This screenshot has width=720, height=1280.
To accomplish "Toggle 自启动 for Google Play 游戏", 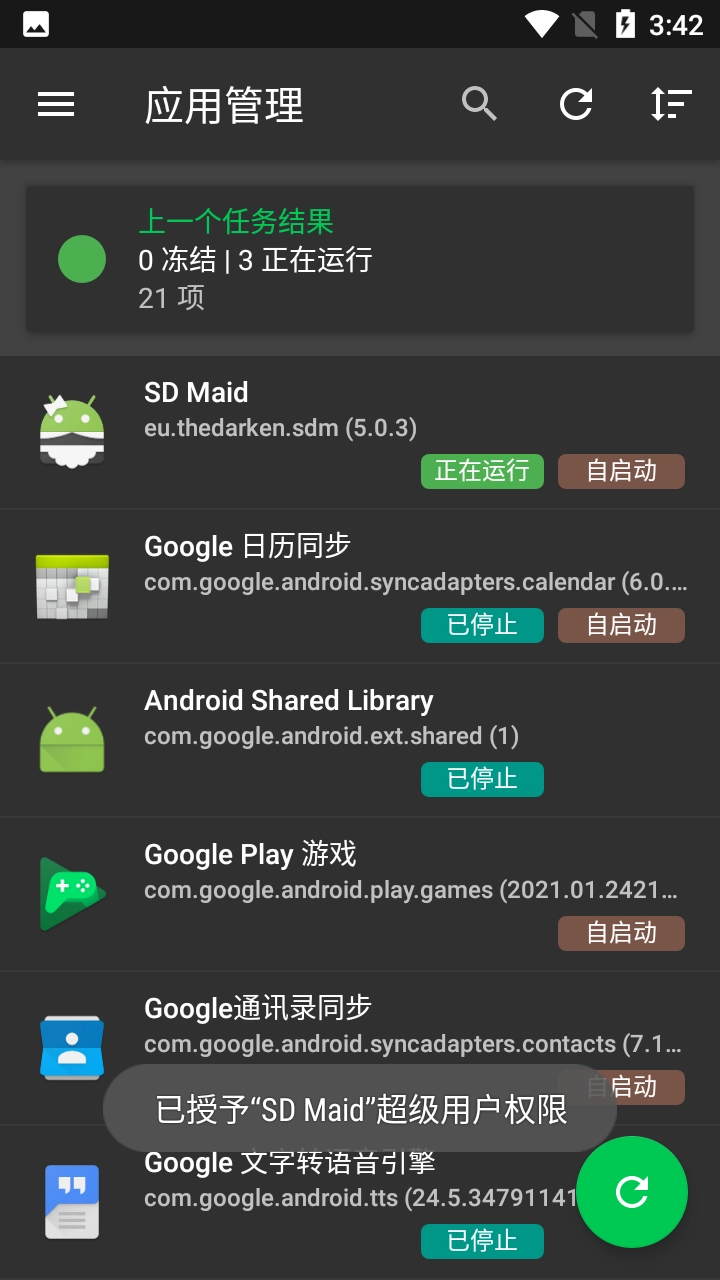I will coord(621,933).
